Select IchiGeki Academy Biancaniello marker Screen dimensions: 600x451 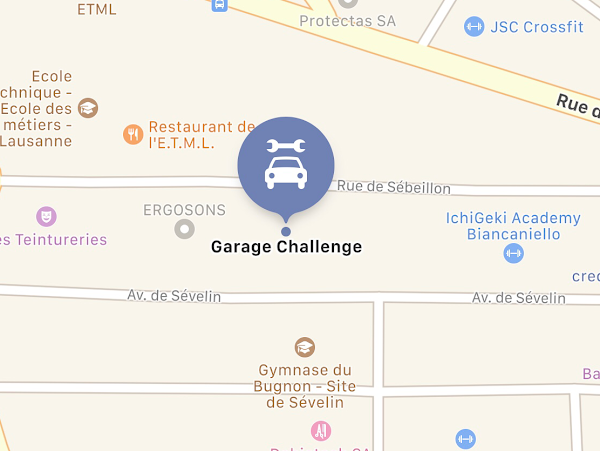click(514, 253)
